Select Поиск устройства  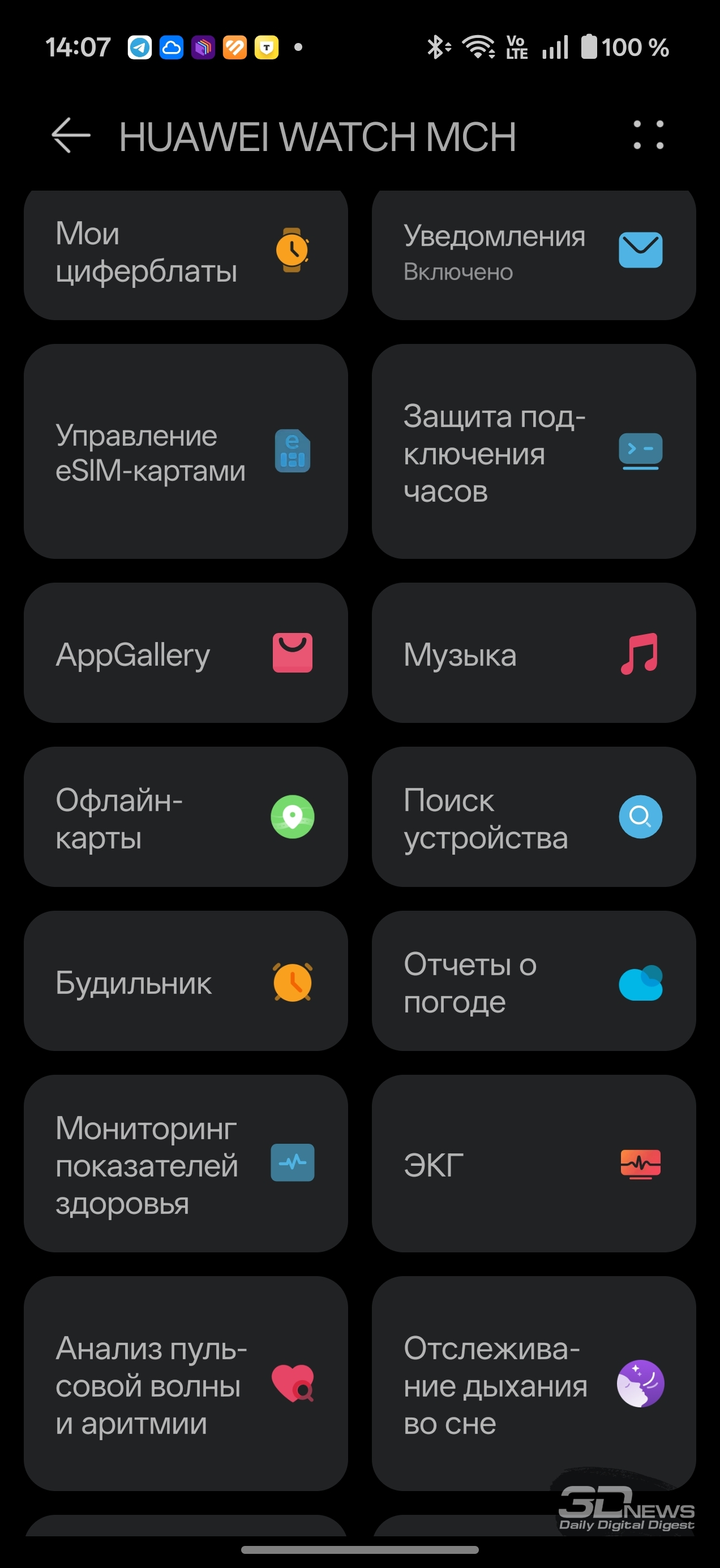(x=534, y=817)
